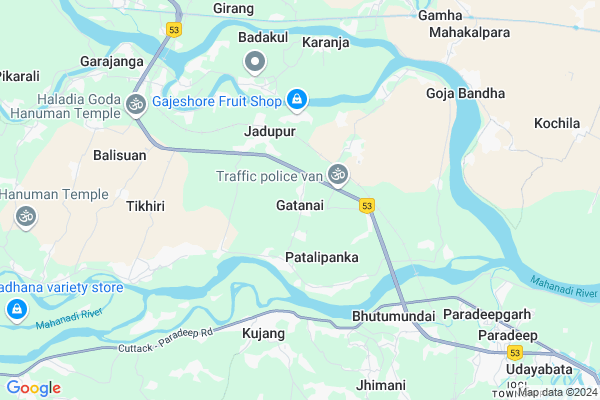The image size is (600, 400).
Task: Tap the Traffic police van marker
Action: pos(339,174)
